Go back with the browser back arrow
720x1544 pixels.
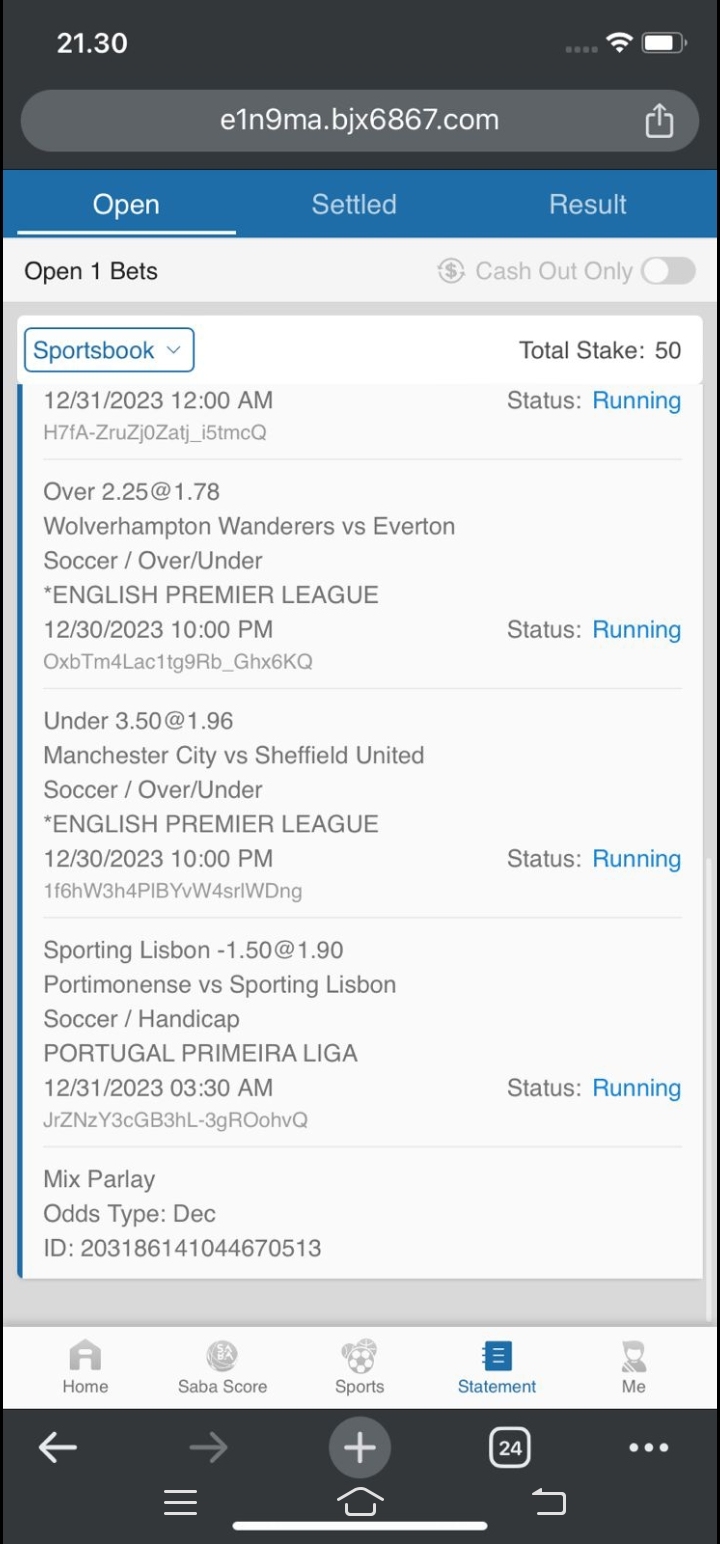click(x=57, y=1447)
